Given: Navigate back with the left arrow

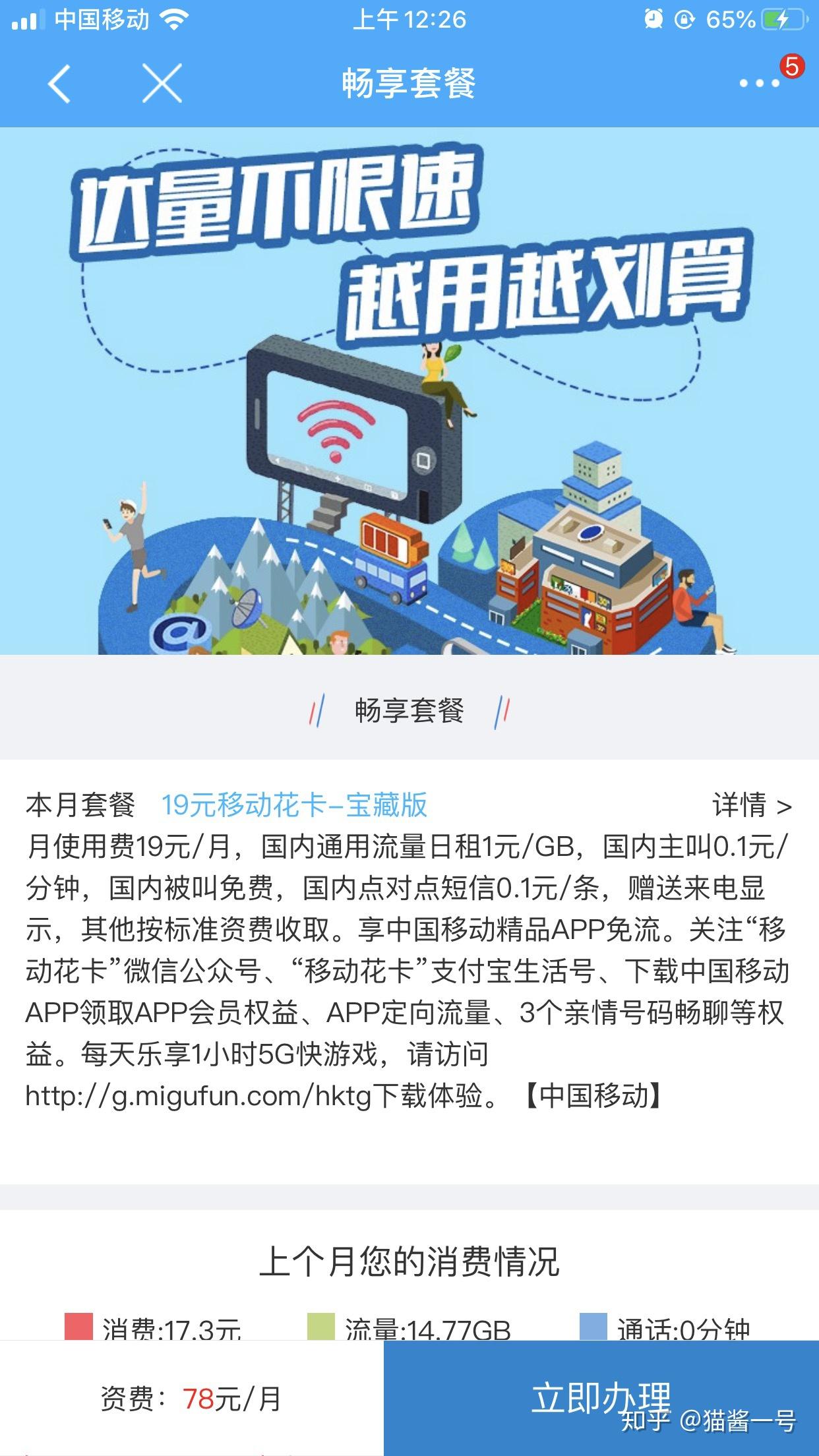Looking at the screenshot, I should coord(58,84).
